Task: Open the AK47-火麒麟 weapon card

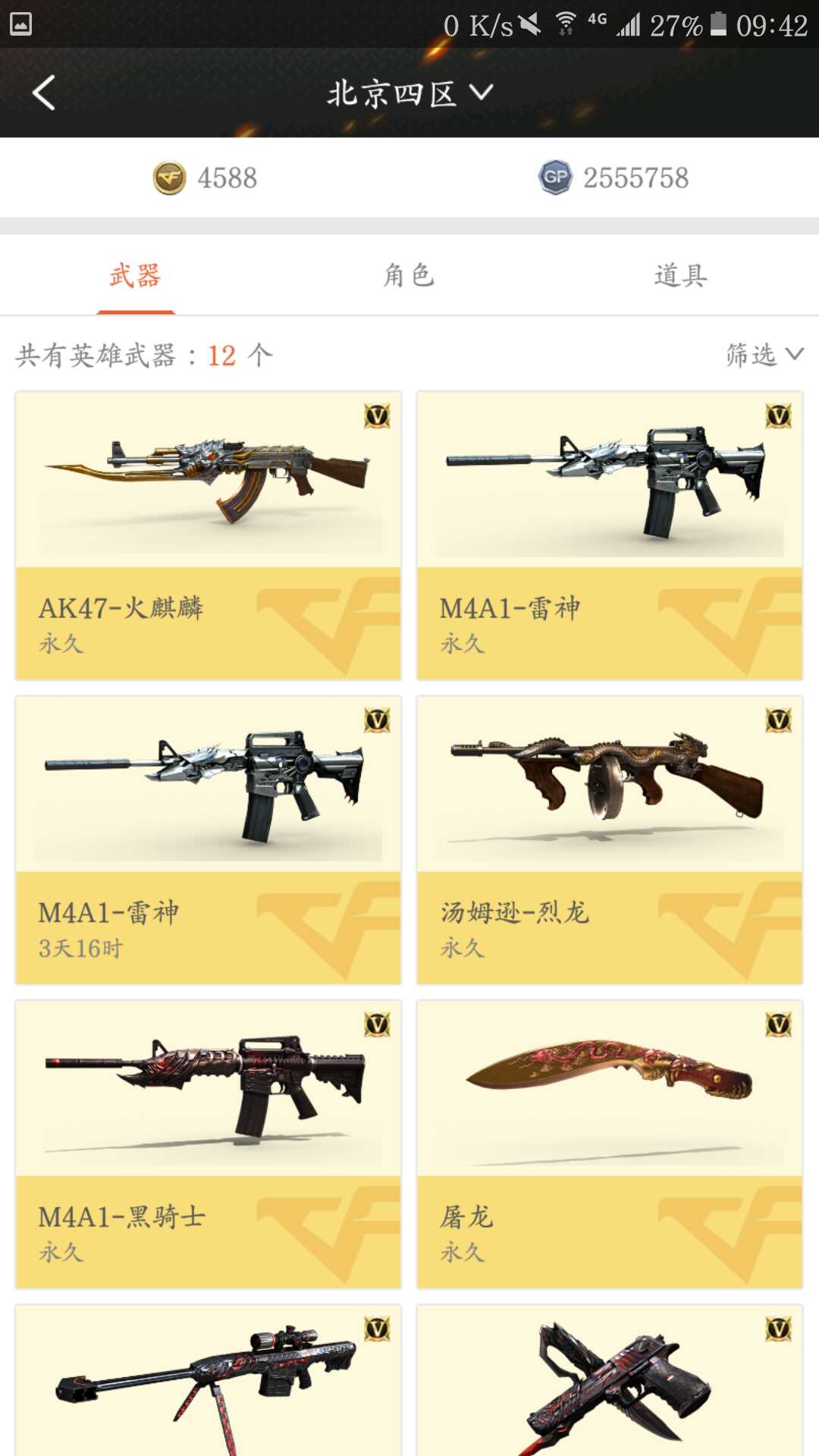Action: tap(209, 535)
